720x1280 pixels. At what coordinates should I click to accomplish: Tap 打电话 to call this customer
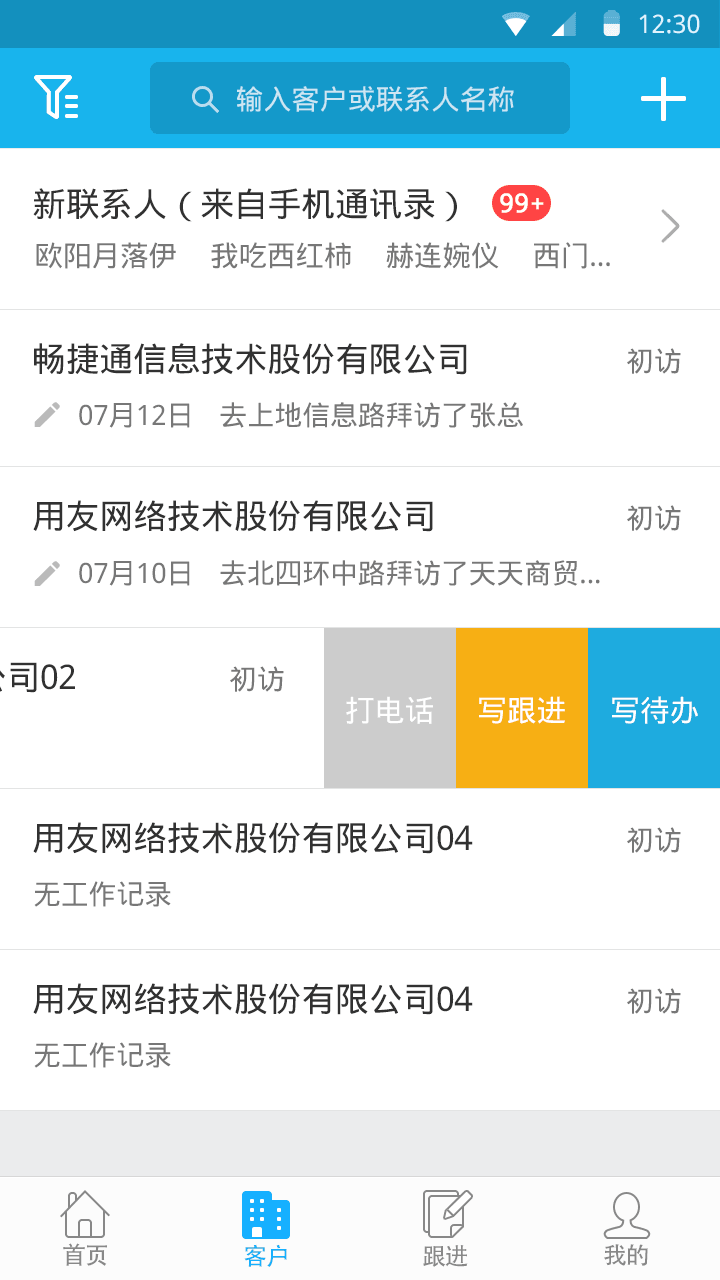coord(390,709)
